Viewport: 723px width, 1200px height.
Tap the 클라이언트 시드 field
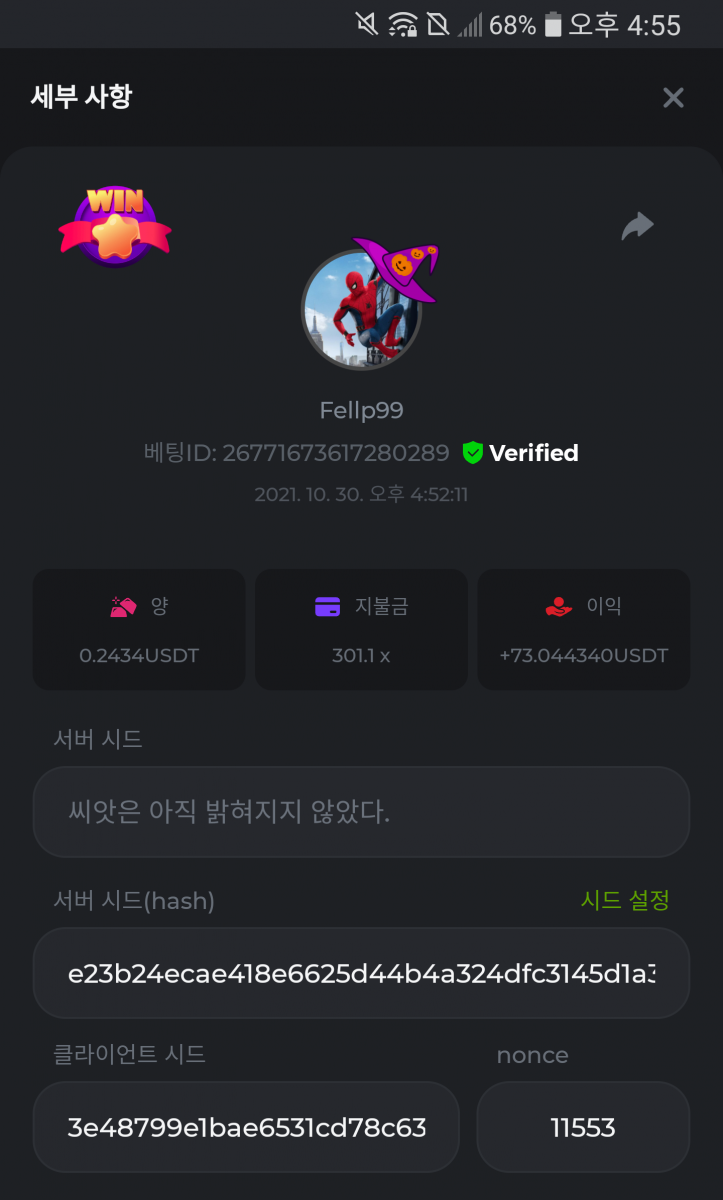[x=246, y=1128]
